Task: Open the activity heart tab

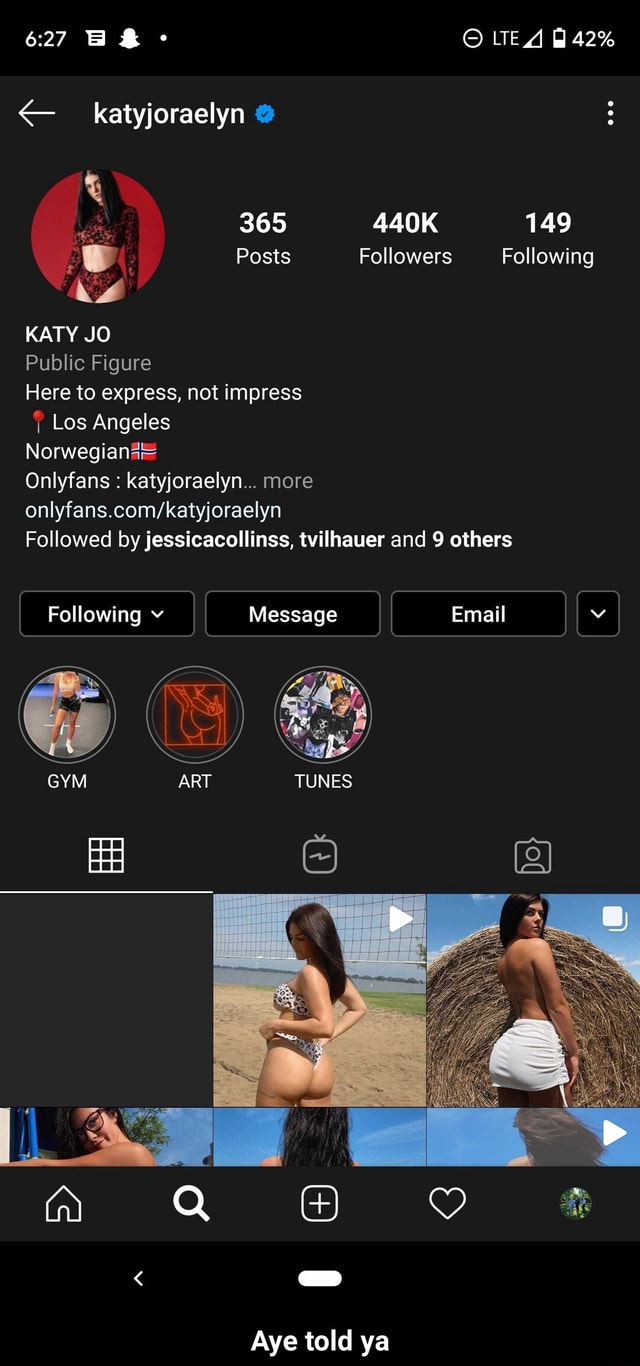Action: point(447,1203)
